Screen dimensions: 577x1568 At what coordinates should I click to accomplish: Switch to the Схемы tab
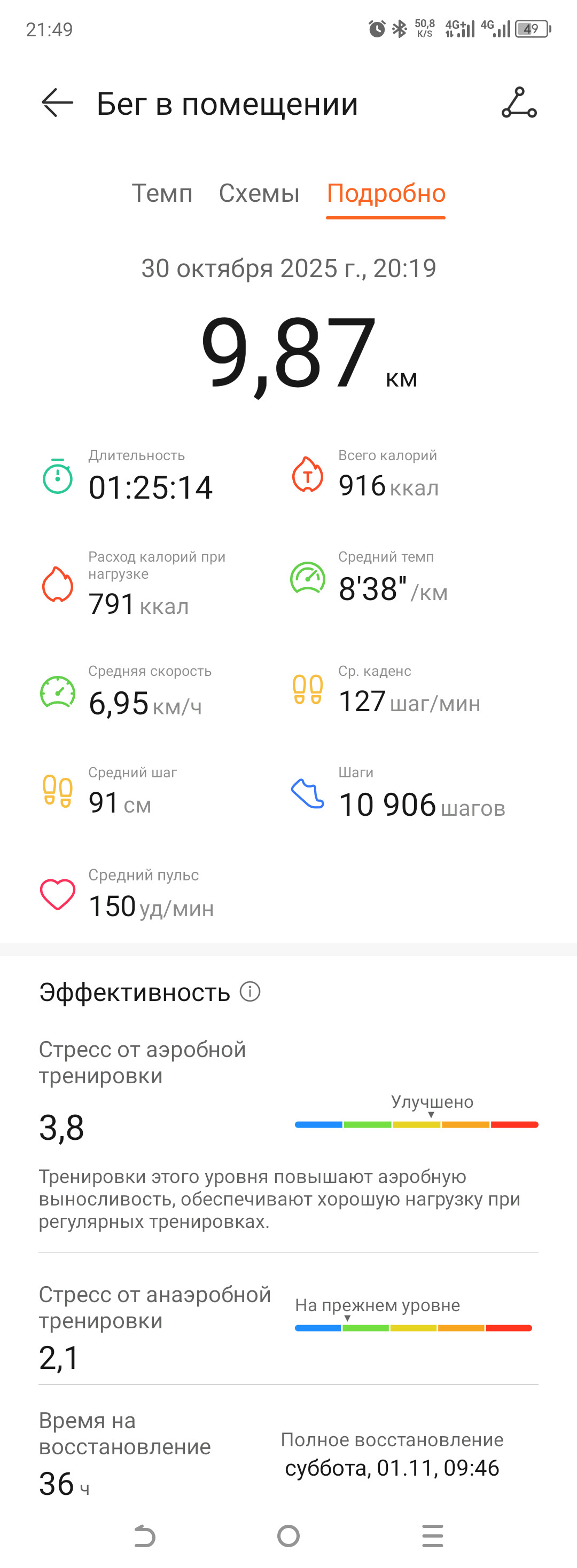pyautogui.click(x=259, y=194)
